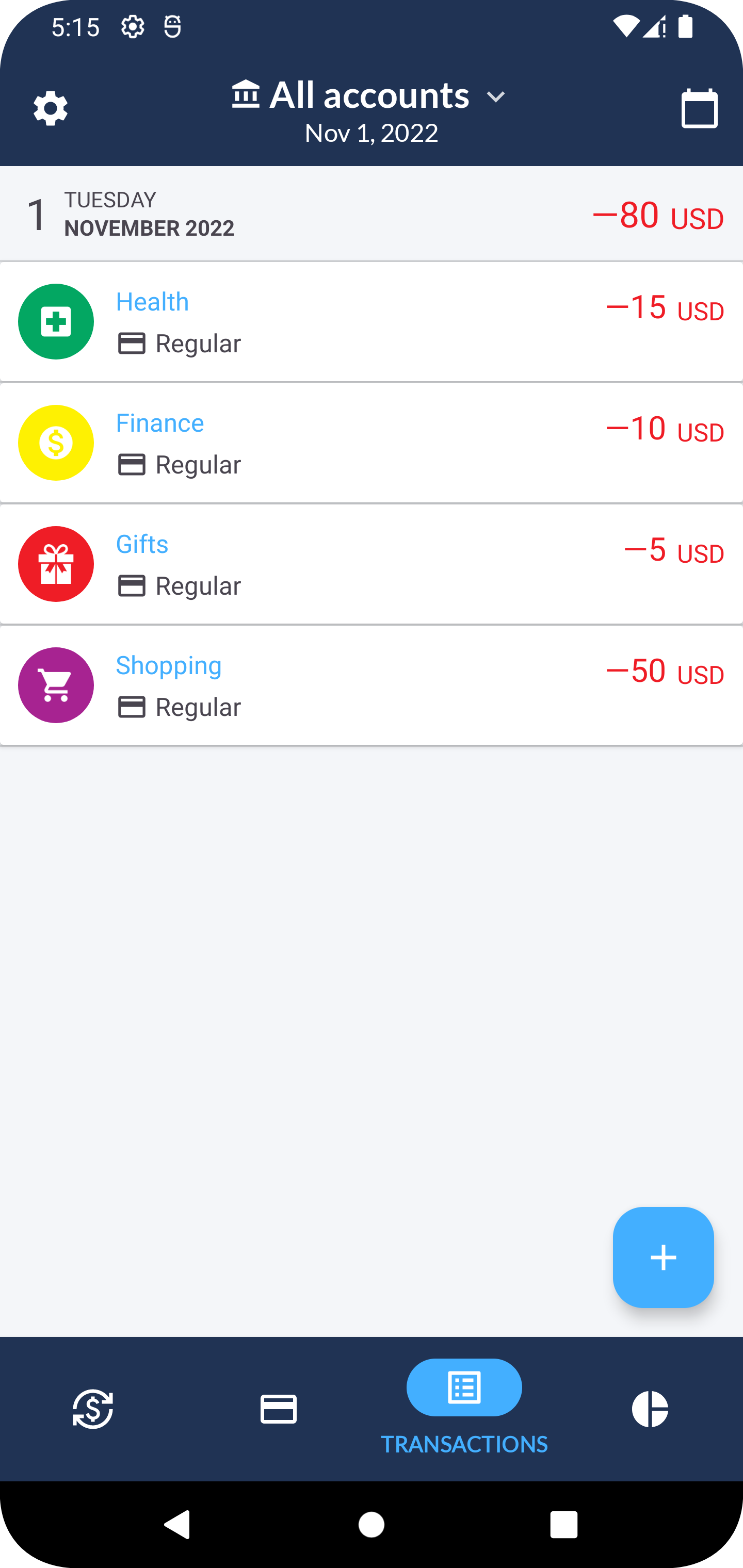This screenshot has height=1568, width=743.
Task: Switch to the currency exchange tab
Action: [92, 1409]
